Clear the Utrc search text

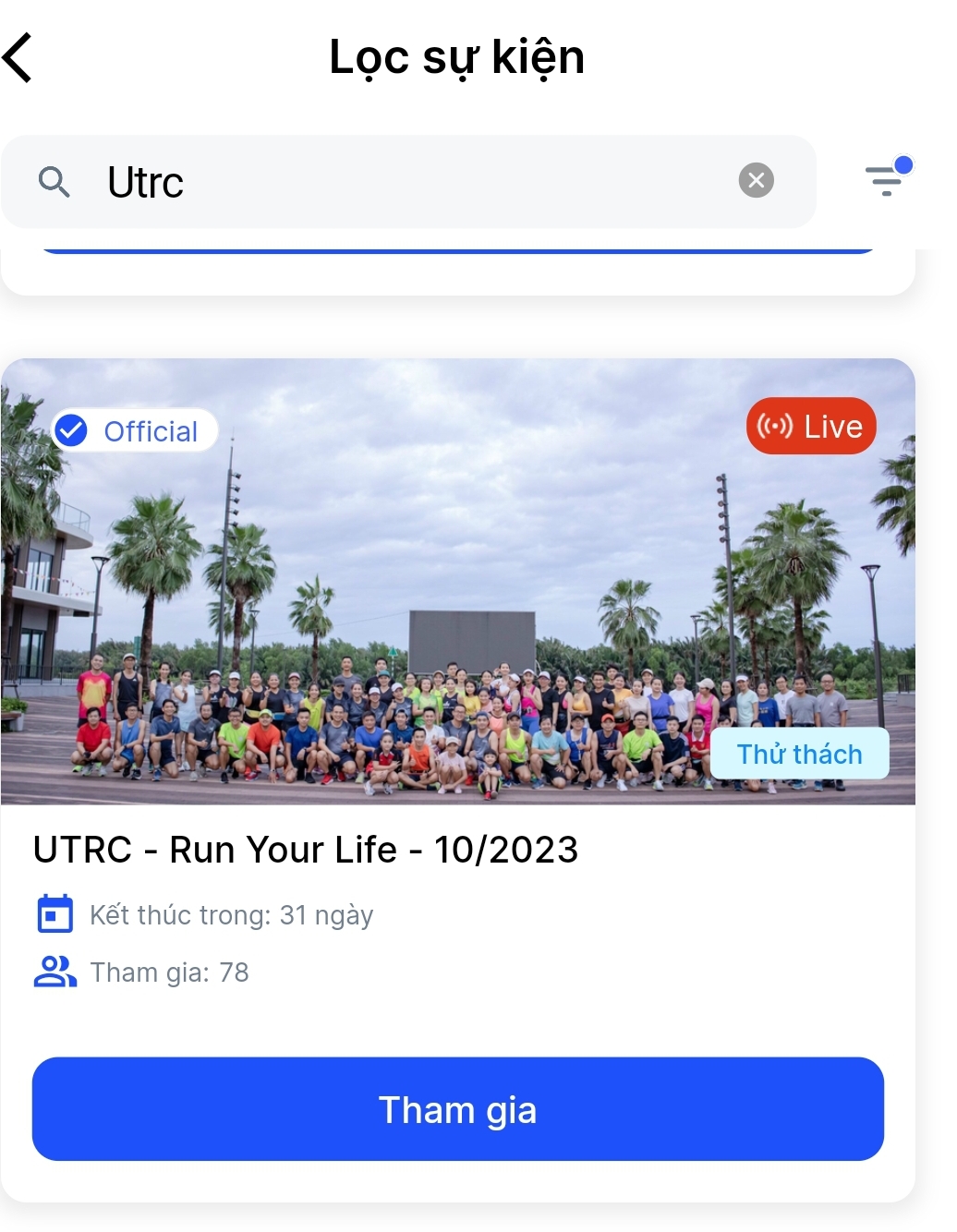coord(756,180)
